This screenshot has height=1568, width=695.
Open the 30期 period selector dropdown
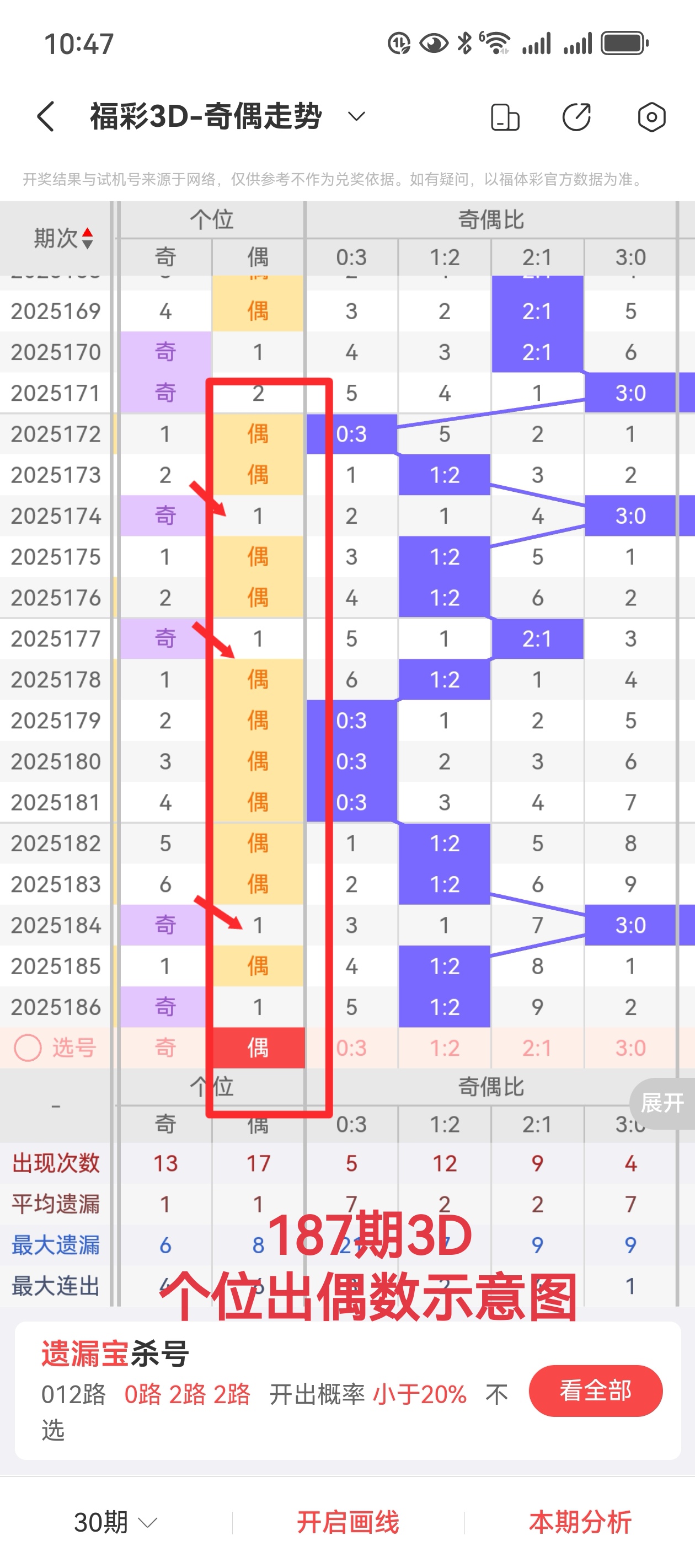click(111, 1521)
